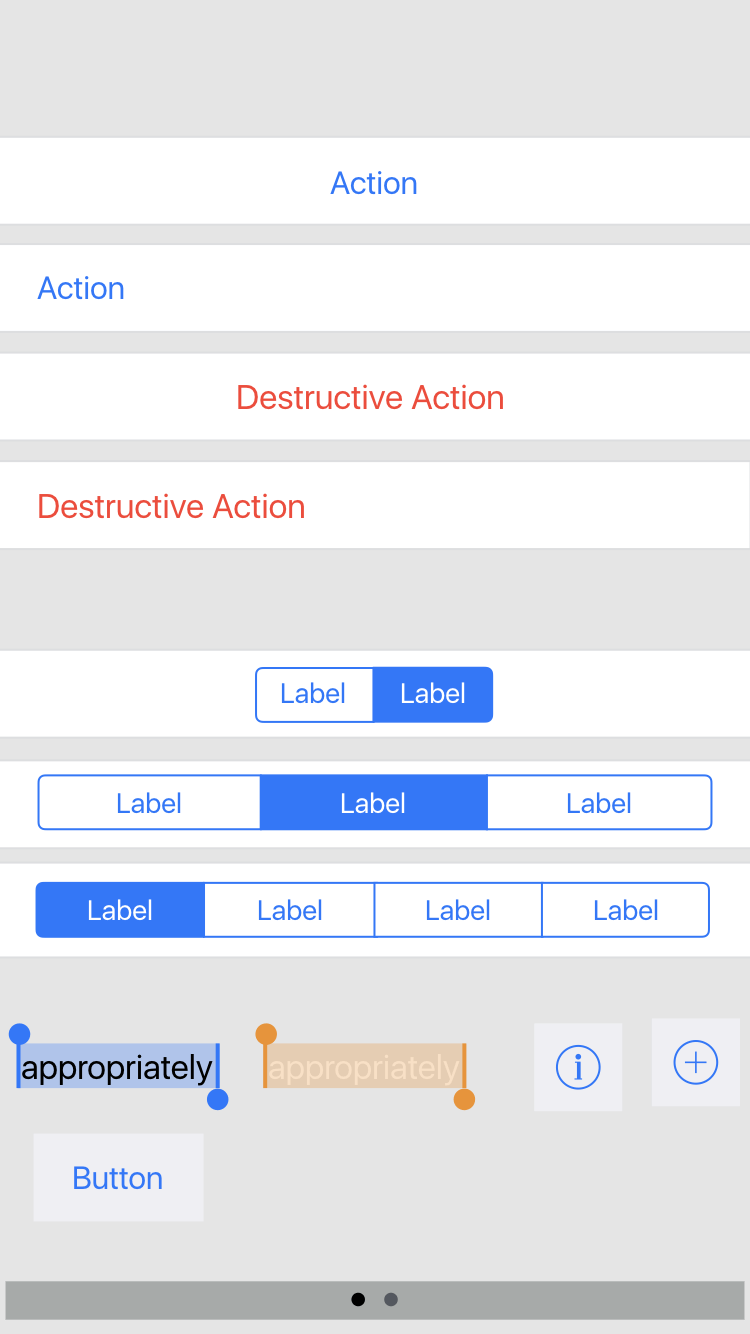This screenshot has width=750, height=1334.
Task: Choose the left-aligned red Destructive Action
Action: [x=375, y=506]
